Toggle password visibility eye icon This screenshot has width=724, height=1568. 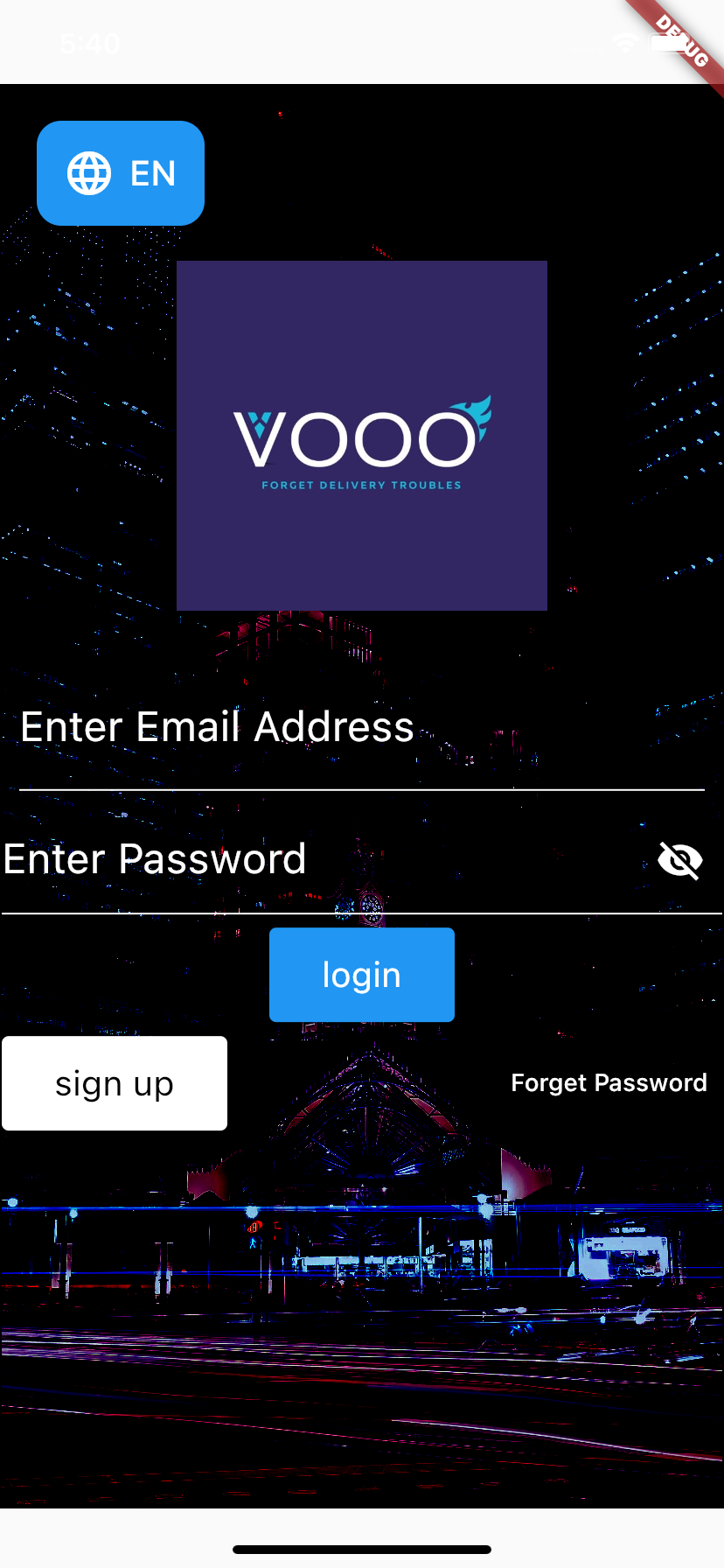click(x=679, y=860)
